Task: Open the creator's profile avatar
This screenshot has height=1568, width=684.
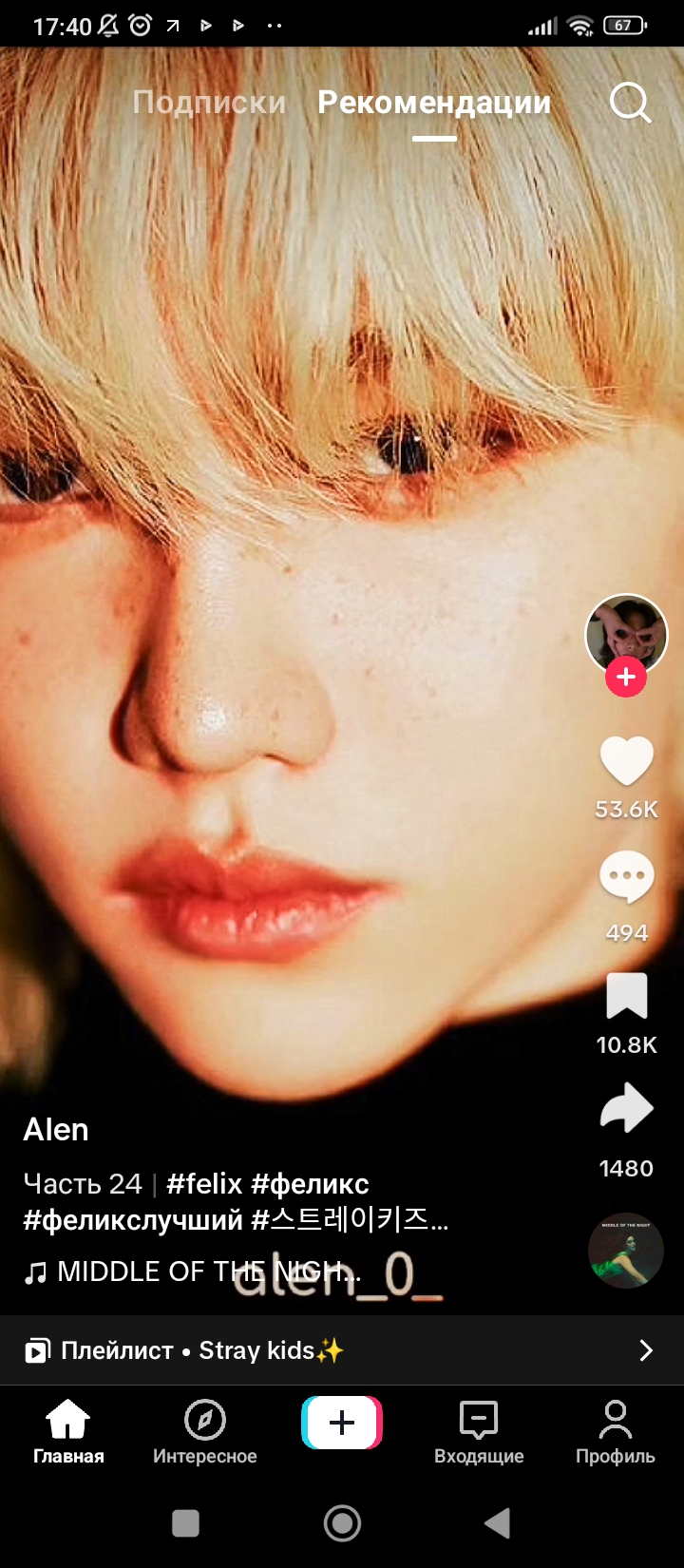Action: pos(626,634)
